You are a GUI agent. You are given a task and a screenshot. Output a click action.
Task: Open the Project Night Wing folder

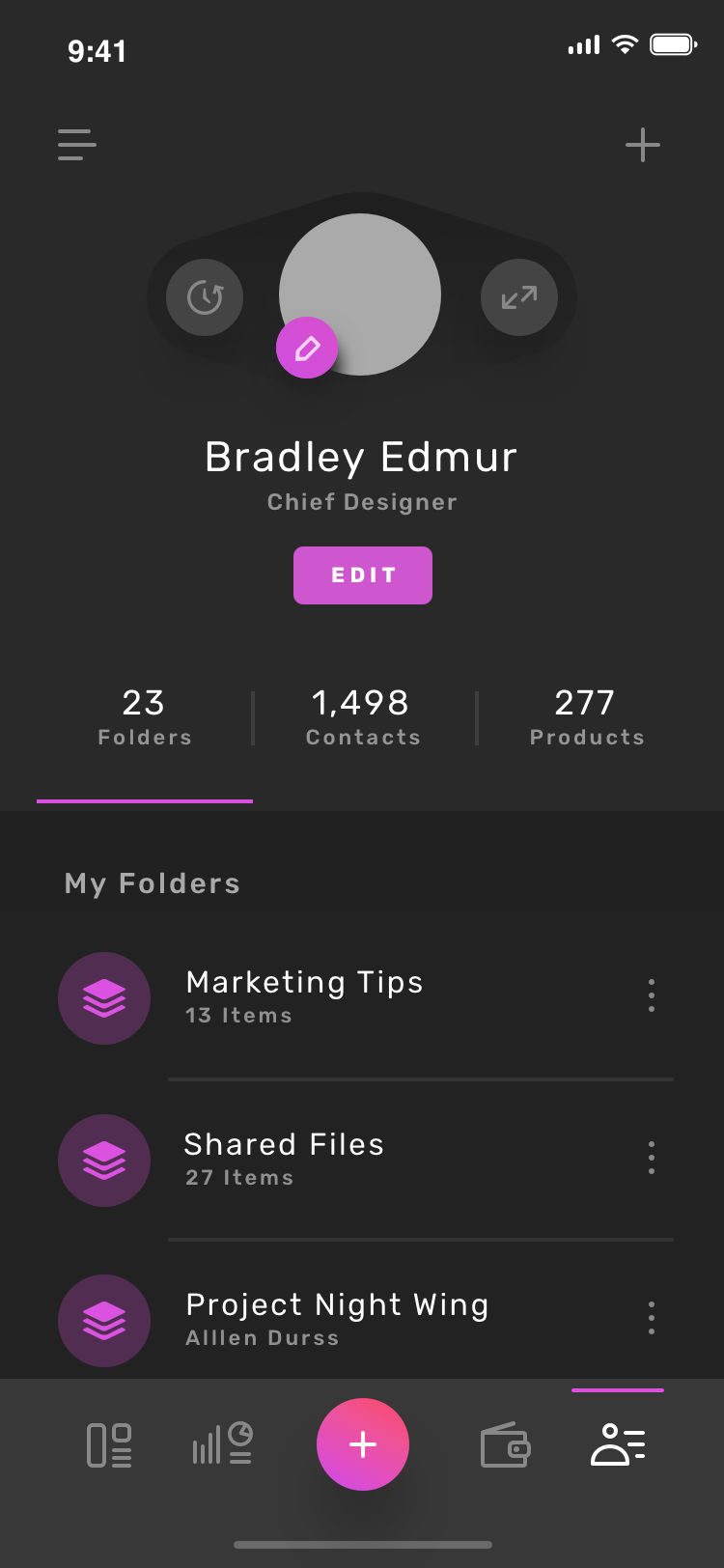(x=365, y=1320)
